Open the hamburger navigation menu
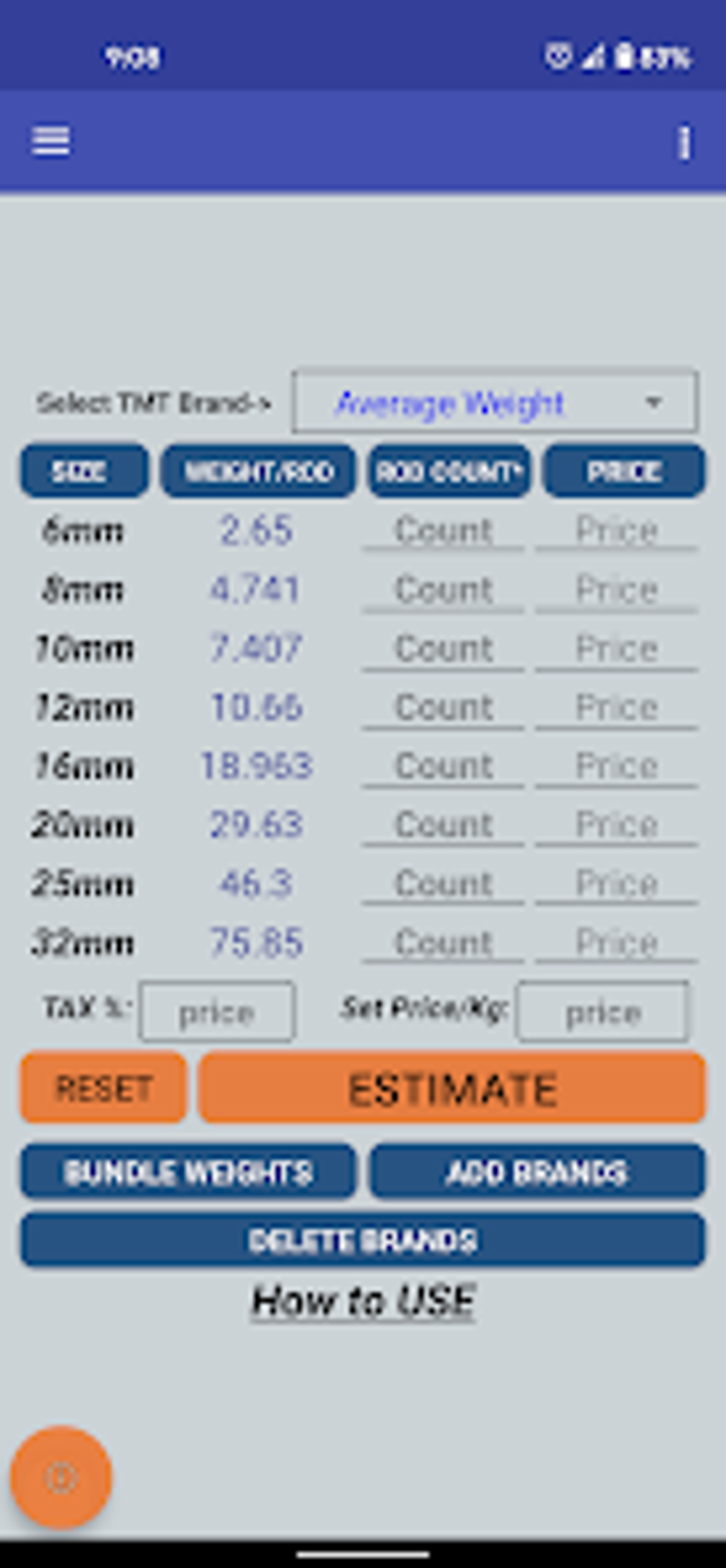 click(51, 141)
